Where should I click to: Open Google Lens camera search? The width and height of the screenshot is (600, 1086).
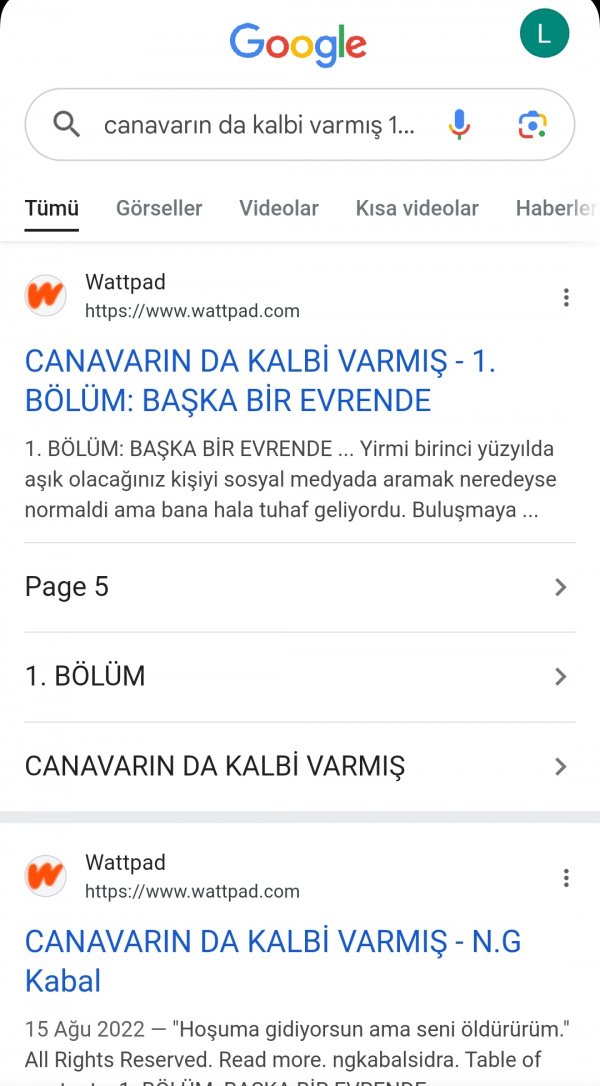tap(532, 125)
